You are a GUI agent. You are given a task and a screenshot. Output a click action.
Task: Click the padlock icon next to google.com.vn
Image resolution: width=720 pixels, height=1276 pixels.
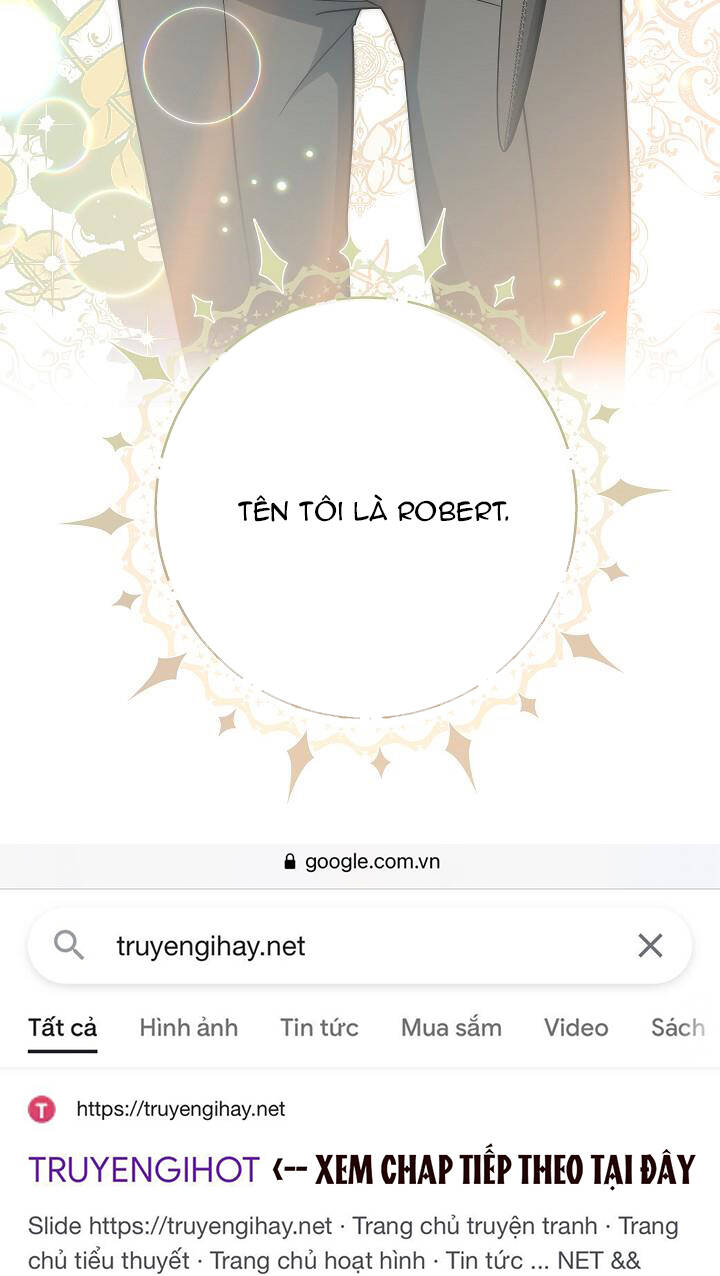(289, 861)
